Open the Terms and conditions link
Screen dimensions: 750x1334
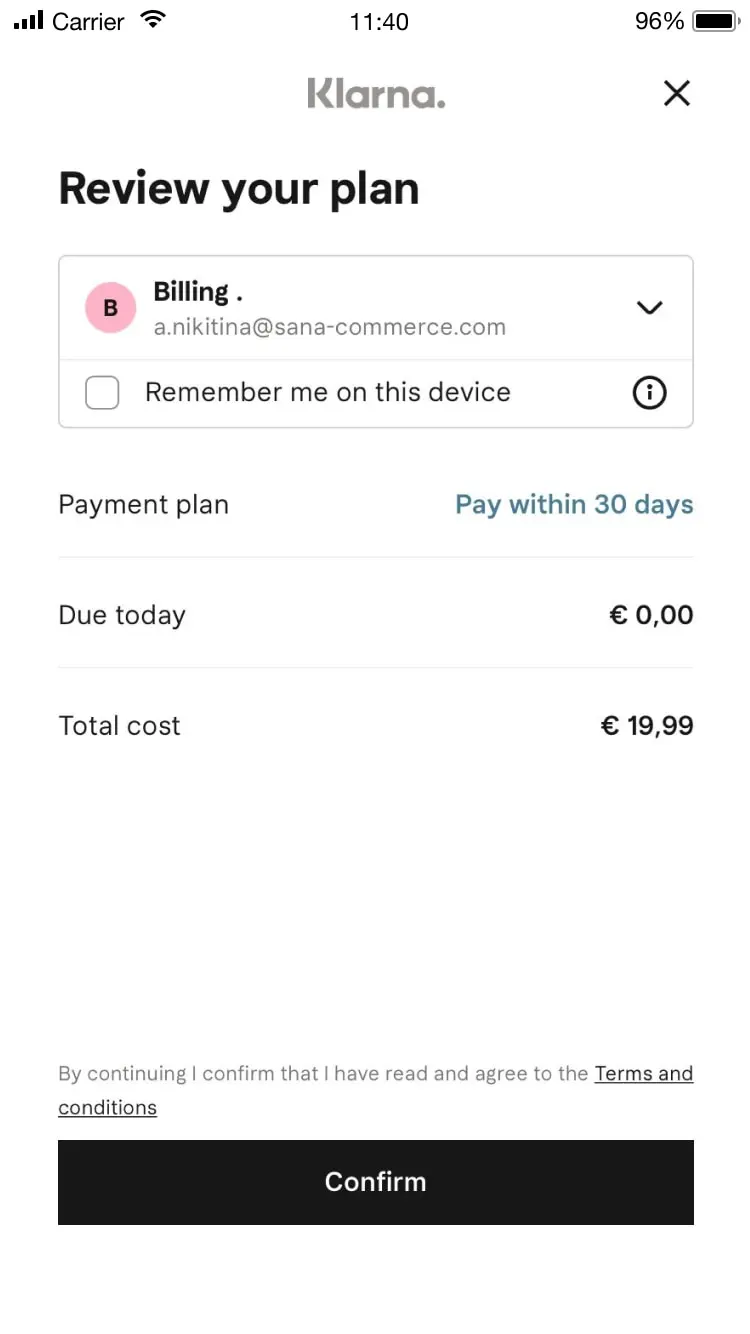[x=643, y=1074]
